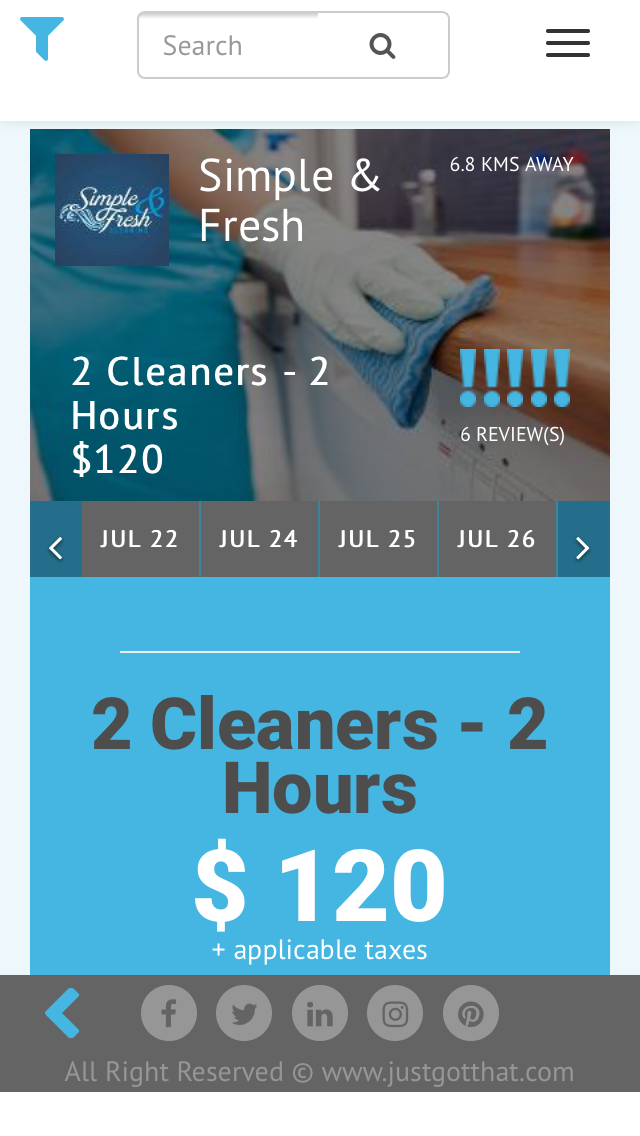Open the Facebook page link
Image resolution: width=640 pixels, height=1136 pixels.
point(169,1014)
